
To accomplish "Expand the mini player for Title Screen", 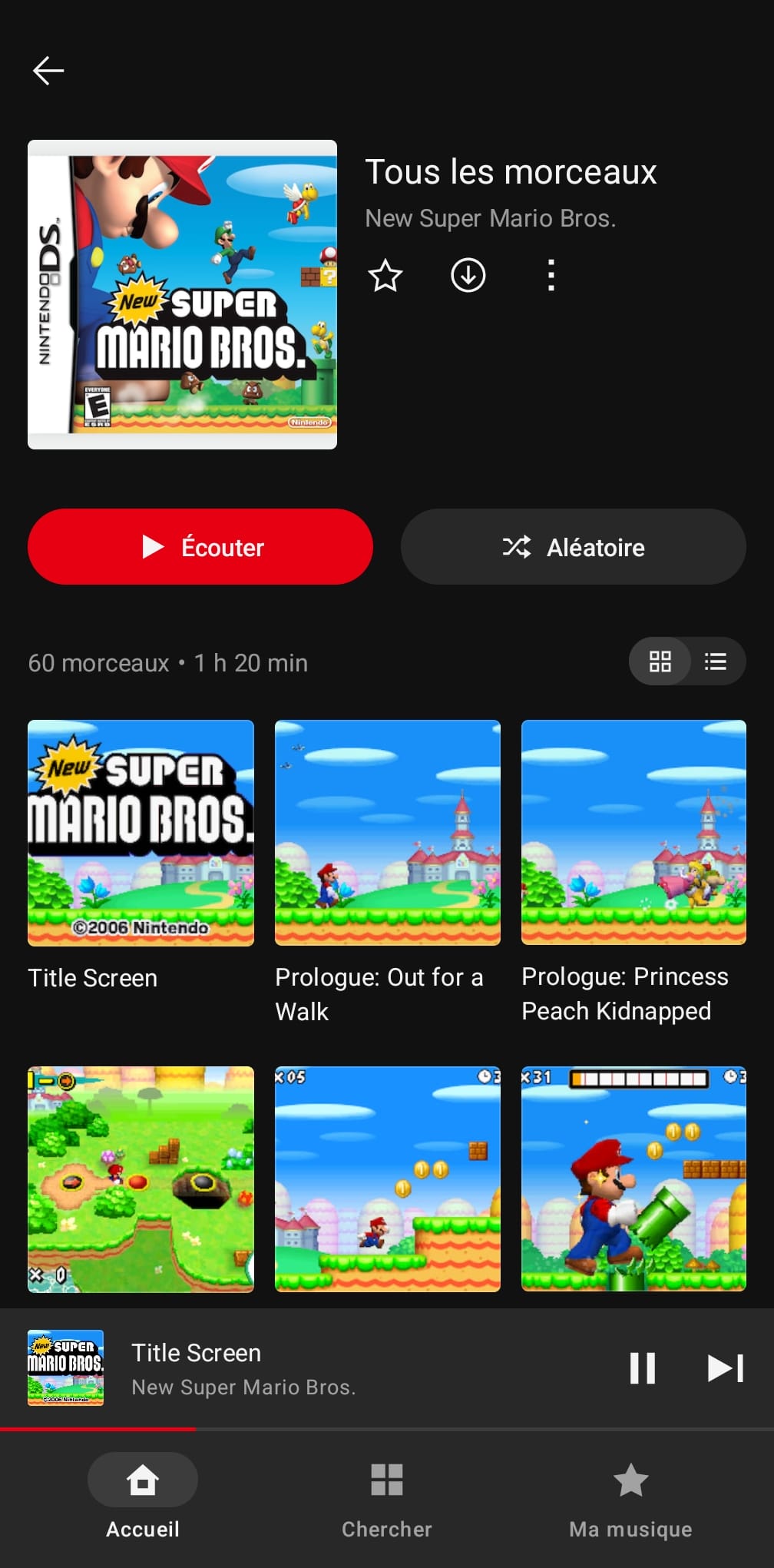I will click(x=307, y=1368).
